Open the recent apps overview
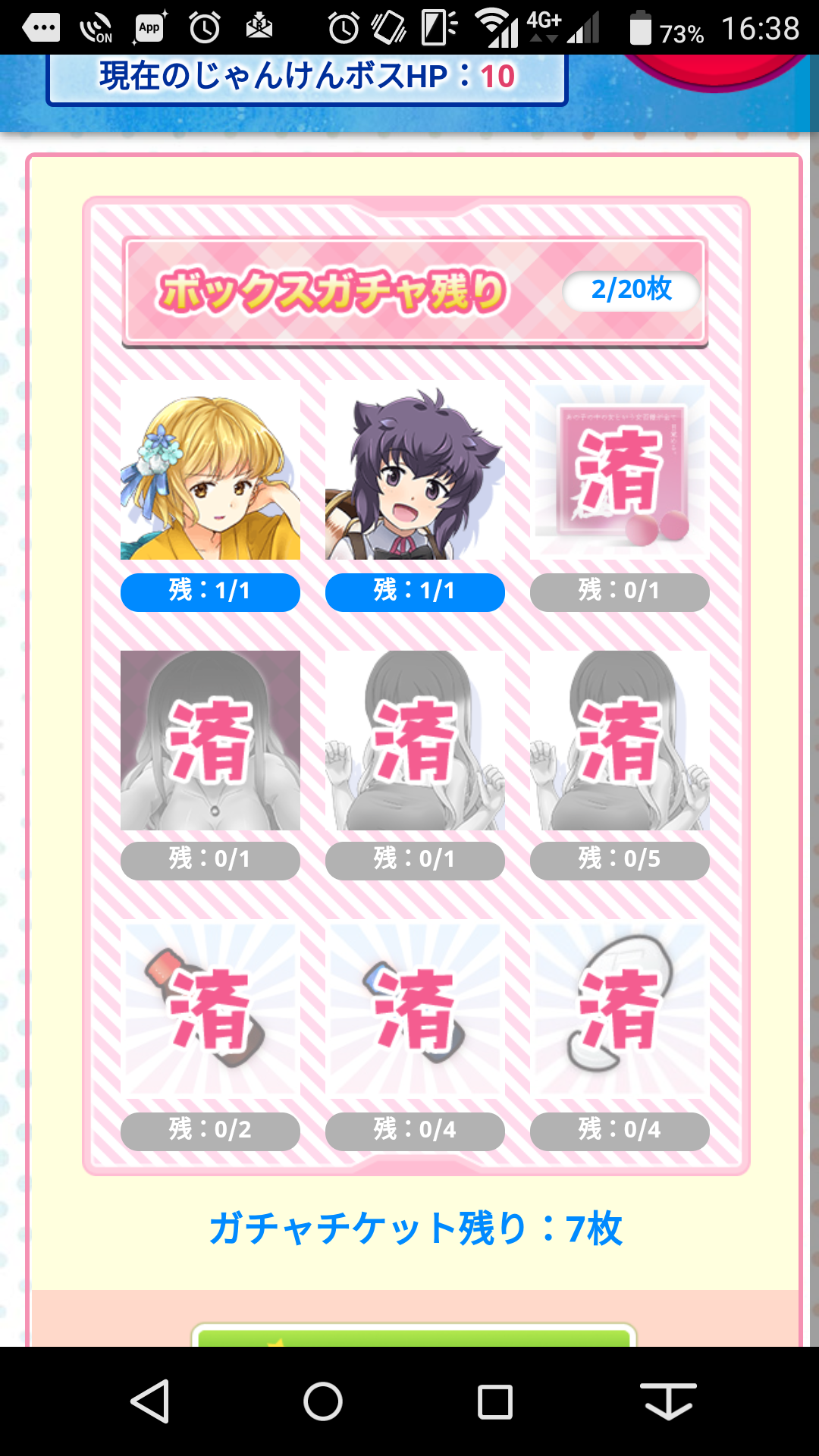This screenshot has width=819, height=1456. click(495, 1401)
